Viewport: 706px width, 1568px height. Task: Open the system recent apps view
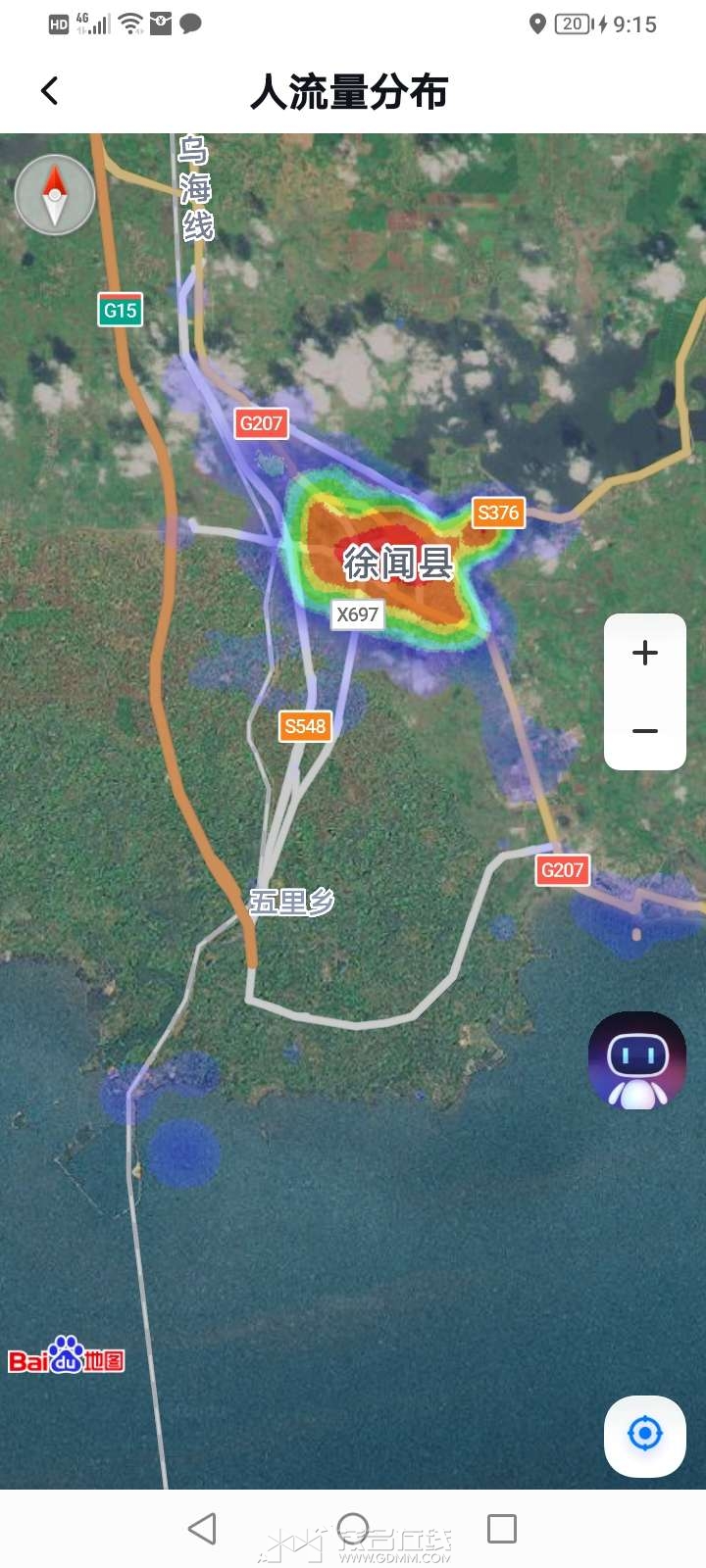[501, 1529]
